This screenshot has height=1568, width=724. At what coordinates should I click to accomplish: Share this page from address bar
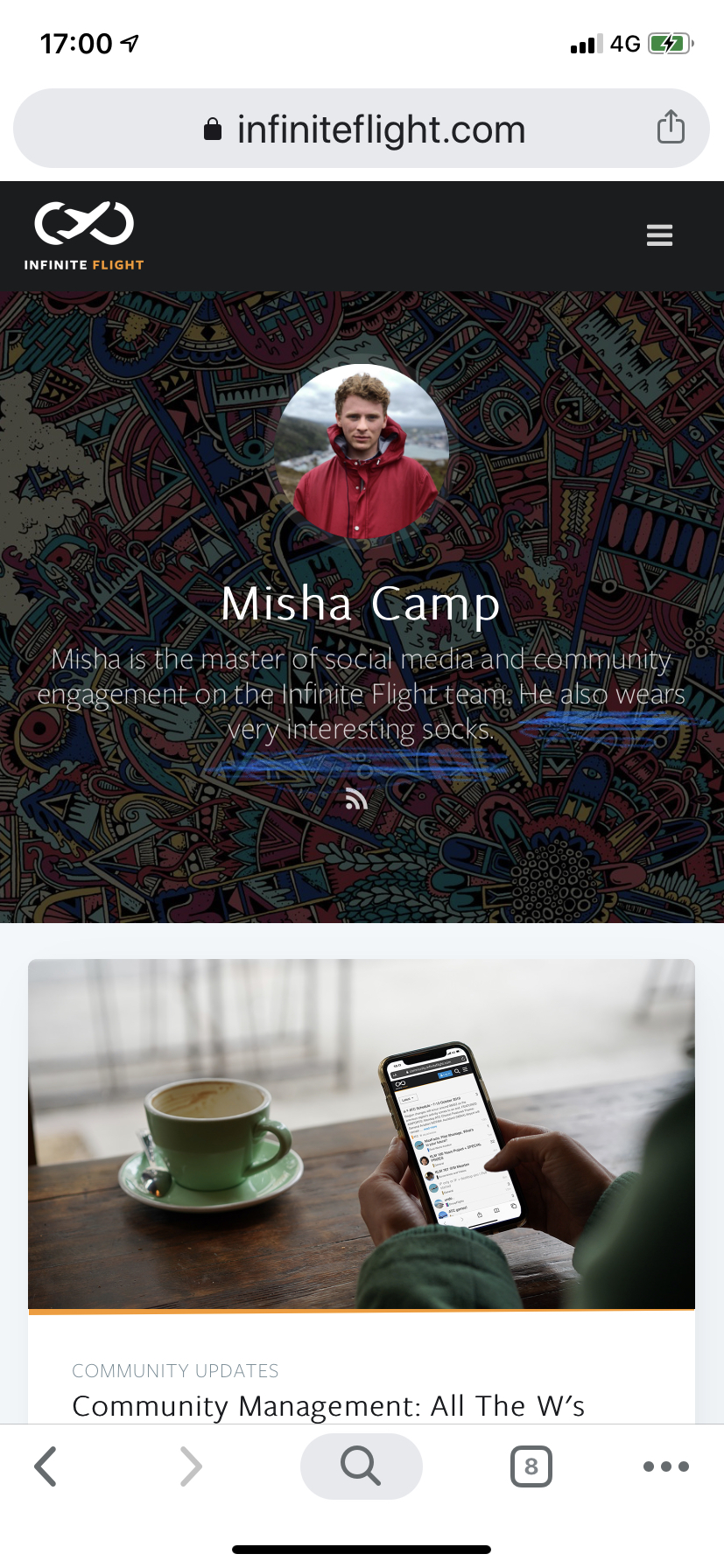coord(671,127)
